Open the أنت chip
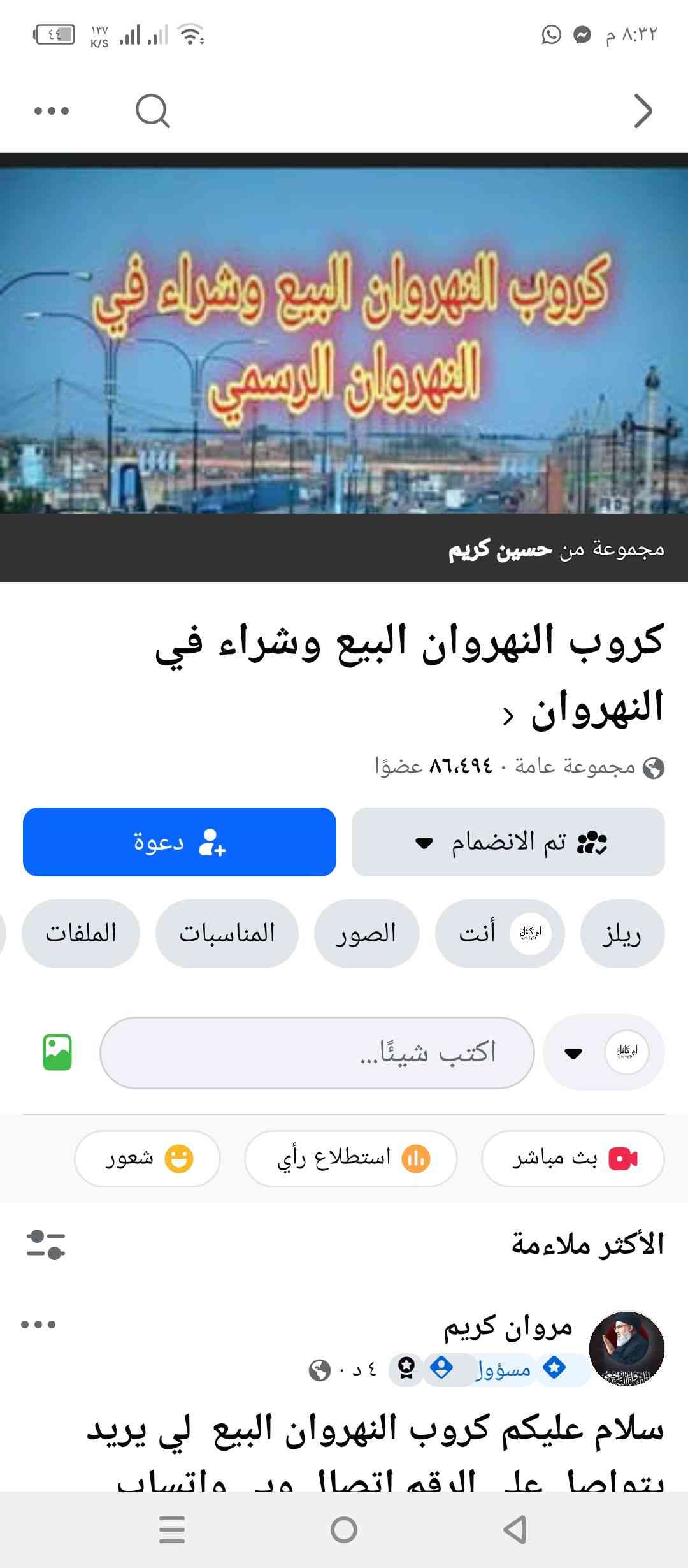Image resolution: width=688 pixels, height=1568 pixels. [x=499, y=934]
